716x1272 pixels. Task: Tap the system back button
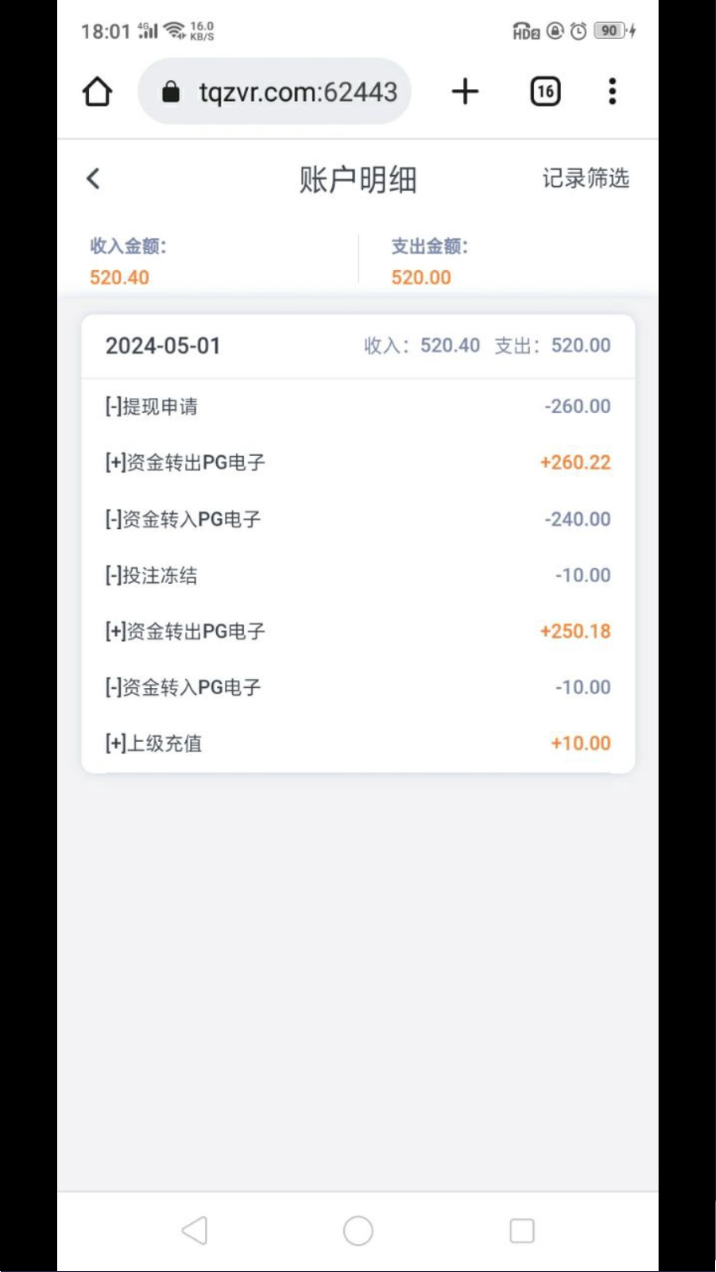pos(194,1230)
